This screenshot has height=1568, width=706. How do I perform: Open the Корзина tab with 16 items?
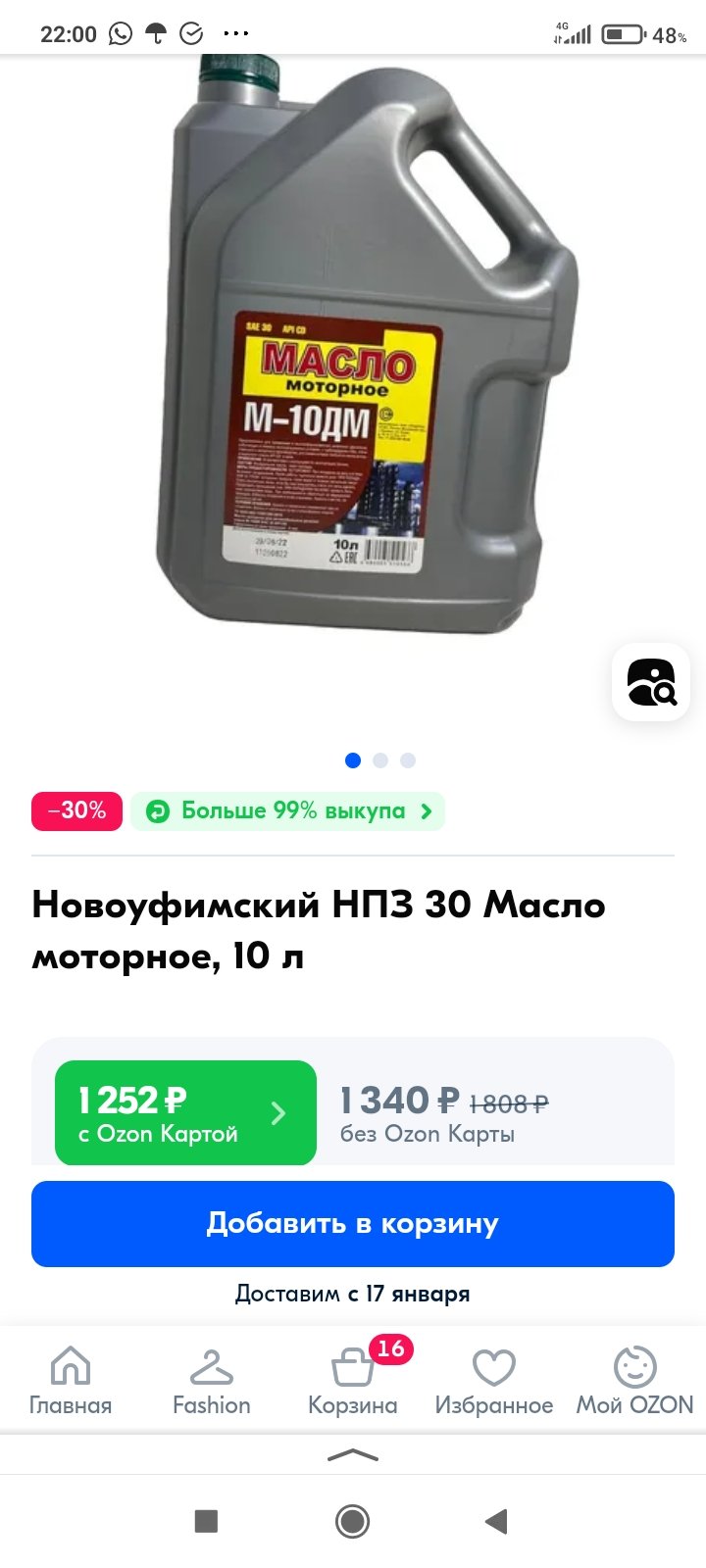353,1380
